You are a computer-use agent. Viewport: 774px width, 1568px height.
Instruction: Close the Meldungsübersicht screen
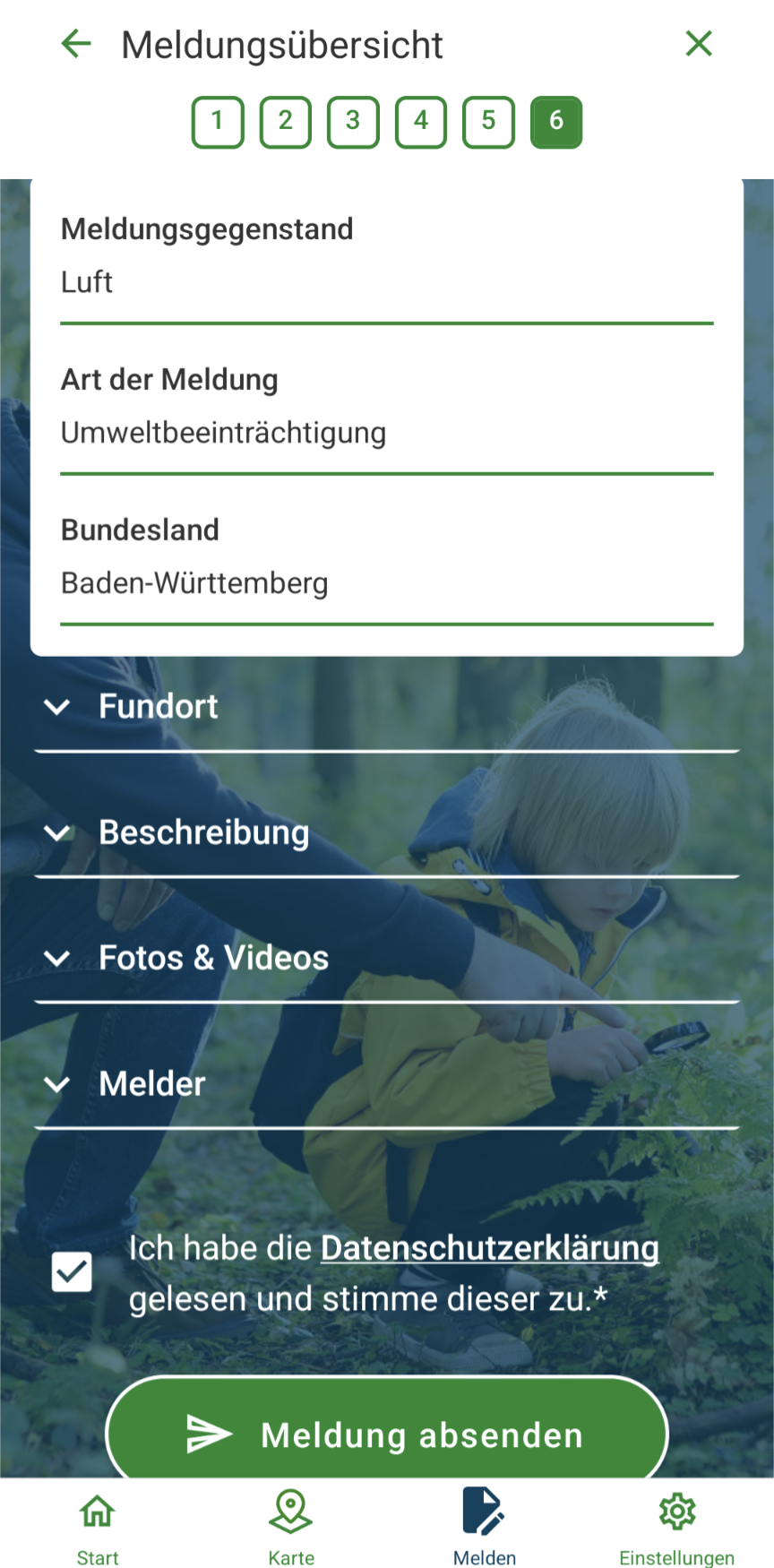pos(699,44)
